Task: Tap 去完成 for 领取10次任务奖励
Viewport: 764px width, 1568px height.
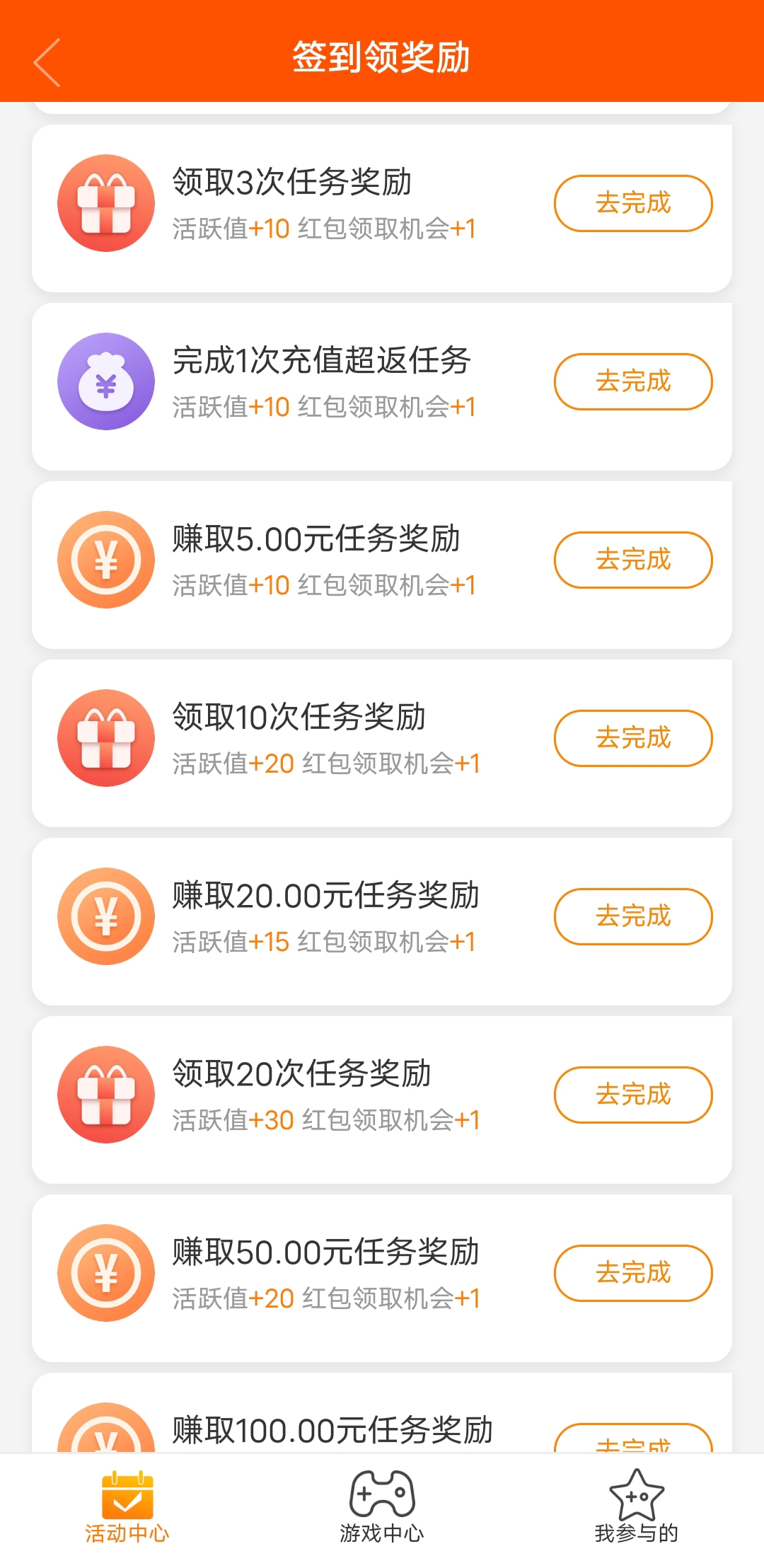Action: coord(633,738)
